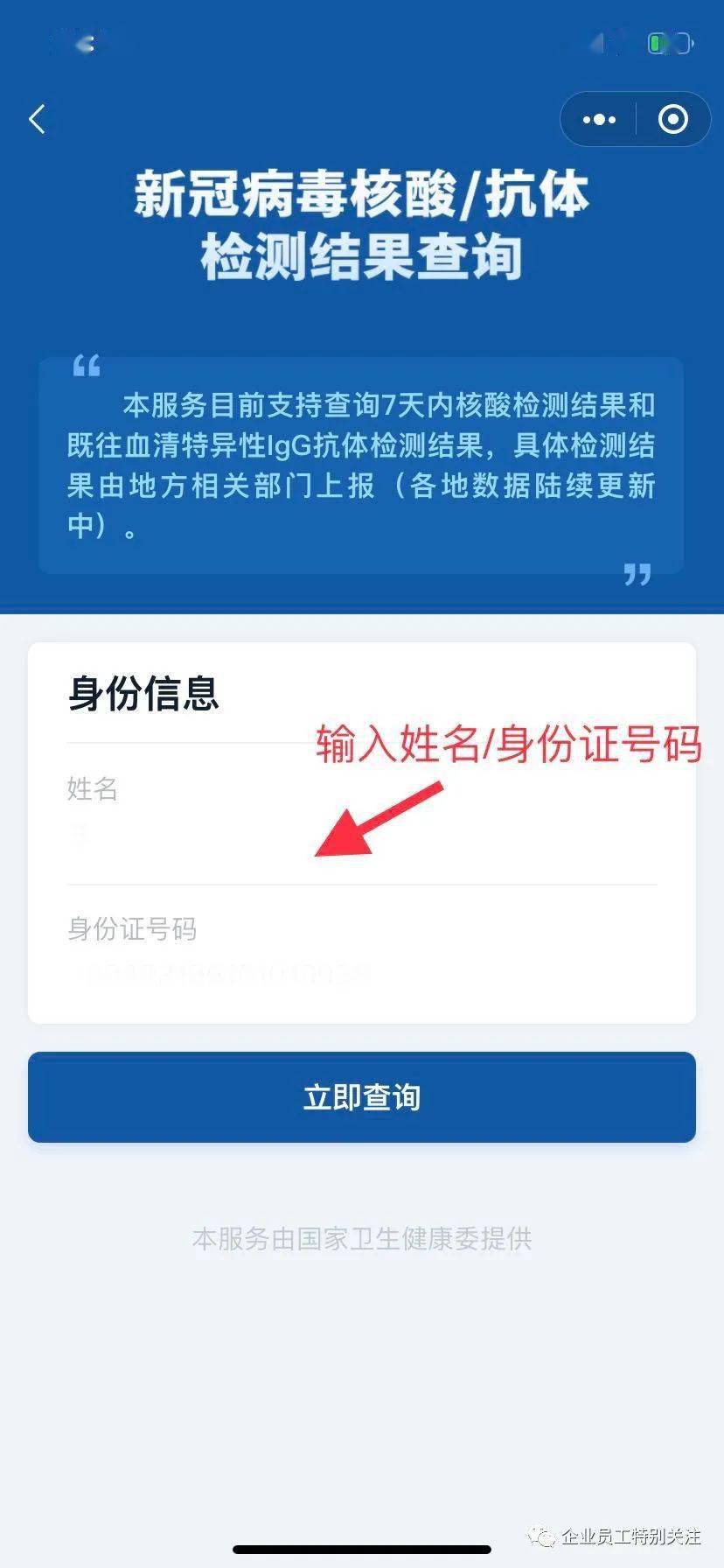724x1568 pixels.
Task: Tap the 姓名 name input field
Action: 360,836
